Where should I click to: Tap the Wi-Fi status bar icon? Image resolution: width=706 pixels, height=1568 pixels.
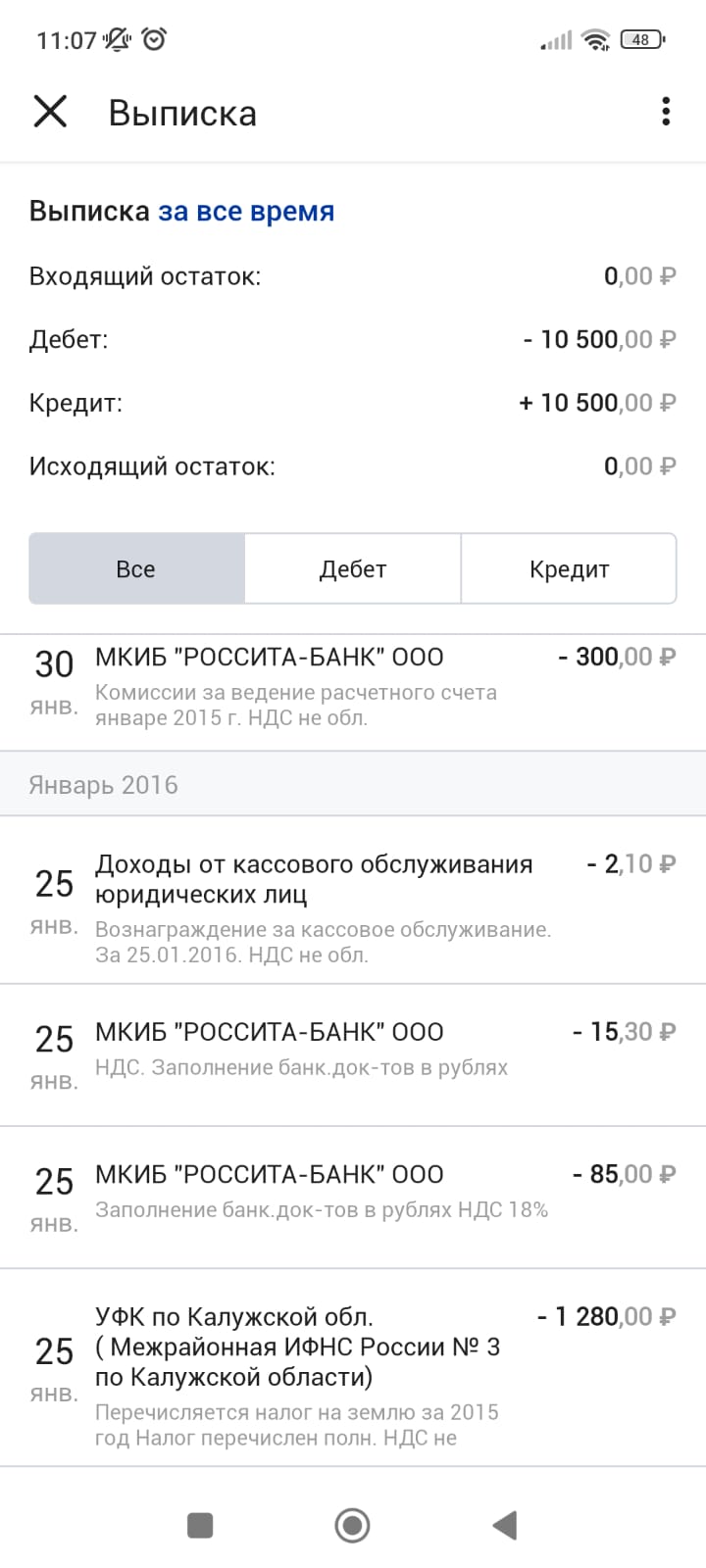click(x=598, y=41)
